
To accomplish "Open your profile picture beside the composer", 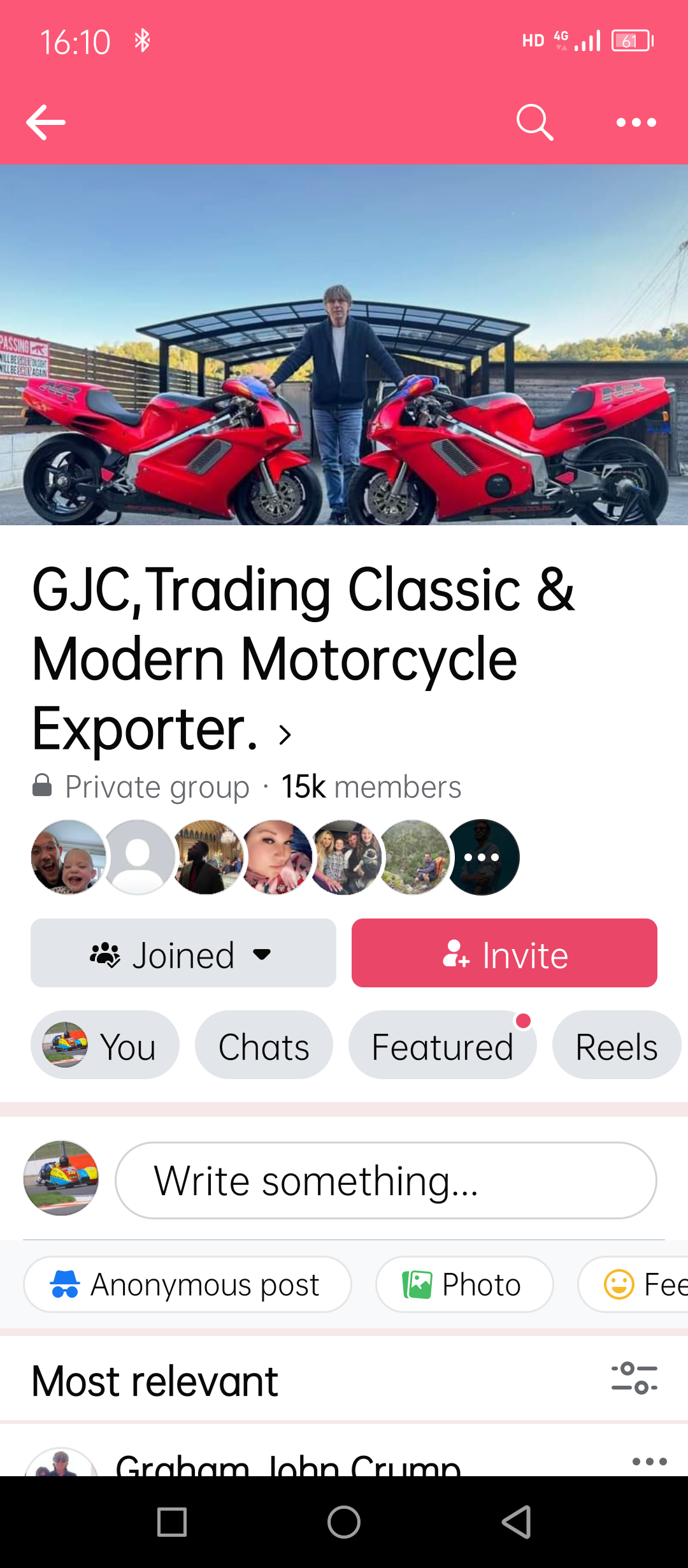I will click(61, 1178).
